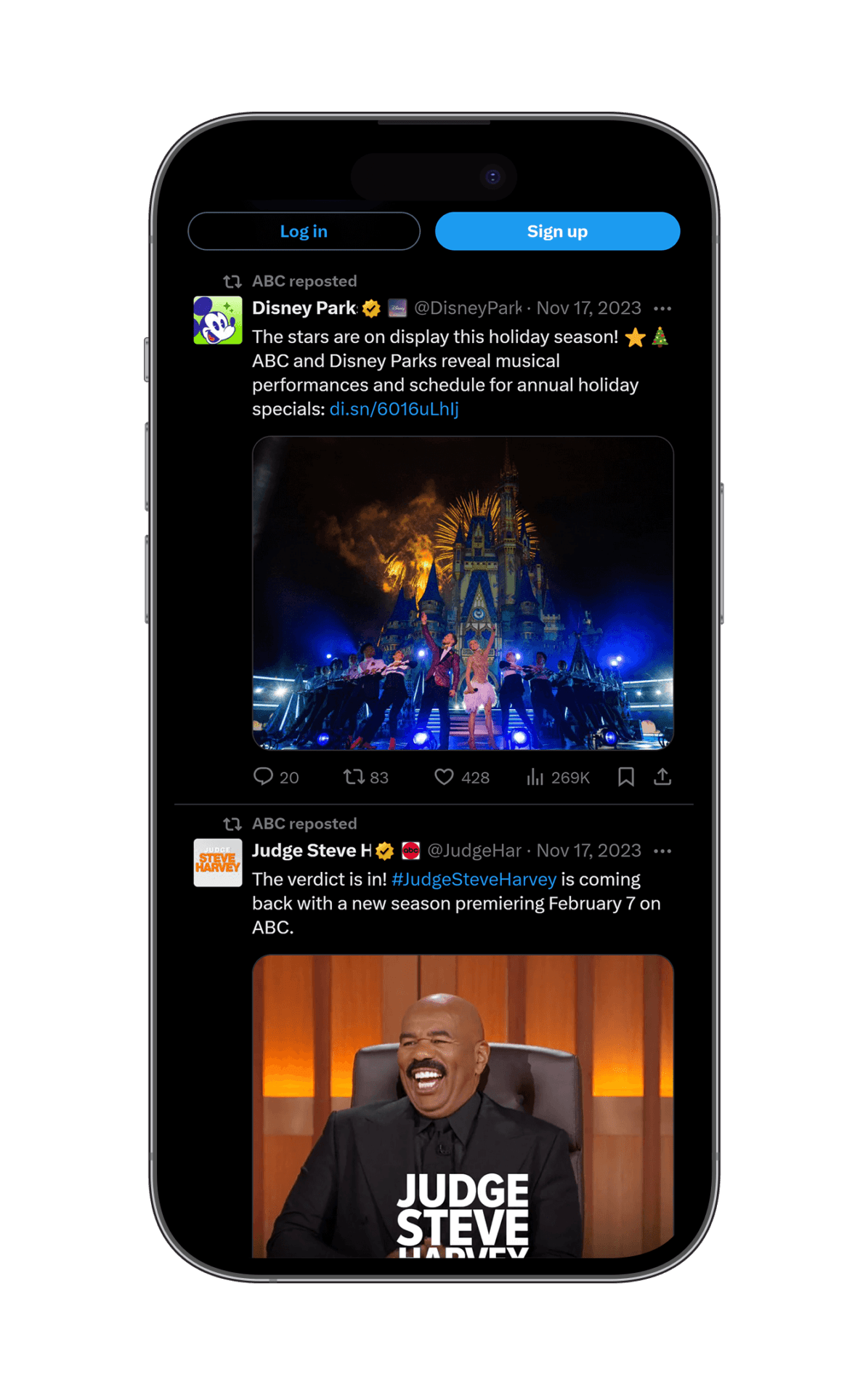The width and height of the screenshot is (868, 1395).
Task: Open Disney Parks profile avatar
Action: (x=217, y=320)
